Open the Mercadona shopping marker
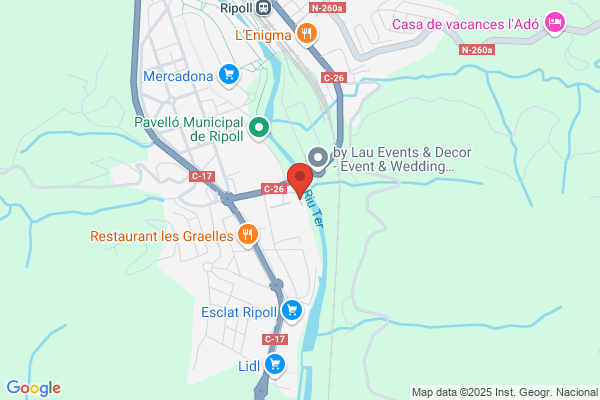600x400 pixels. click(229, 75)
